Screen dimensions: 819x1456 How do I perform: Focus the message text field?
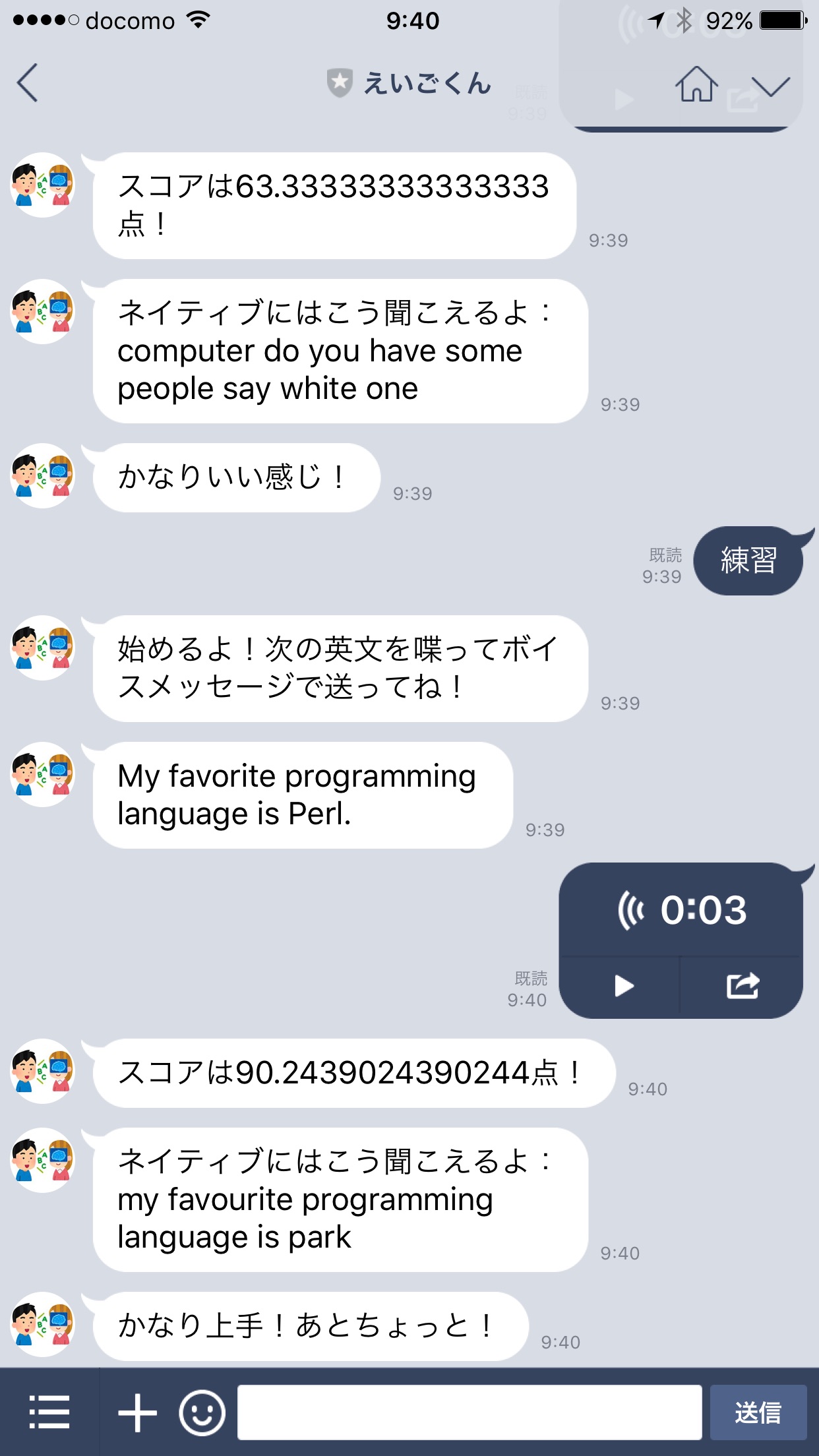pos(469,1412)
